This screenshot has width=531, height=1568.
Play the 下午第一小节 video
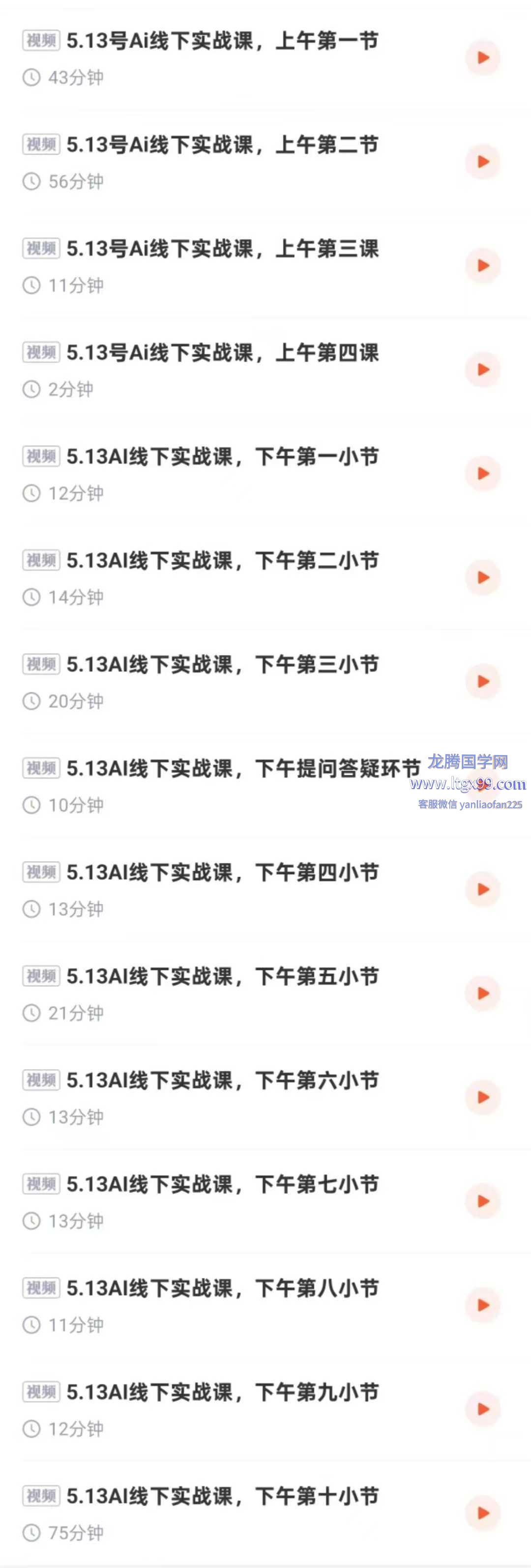tap(483, 474)
